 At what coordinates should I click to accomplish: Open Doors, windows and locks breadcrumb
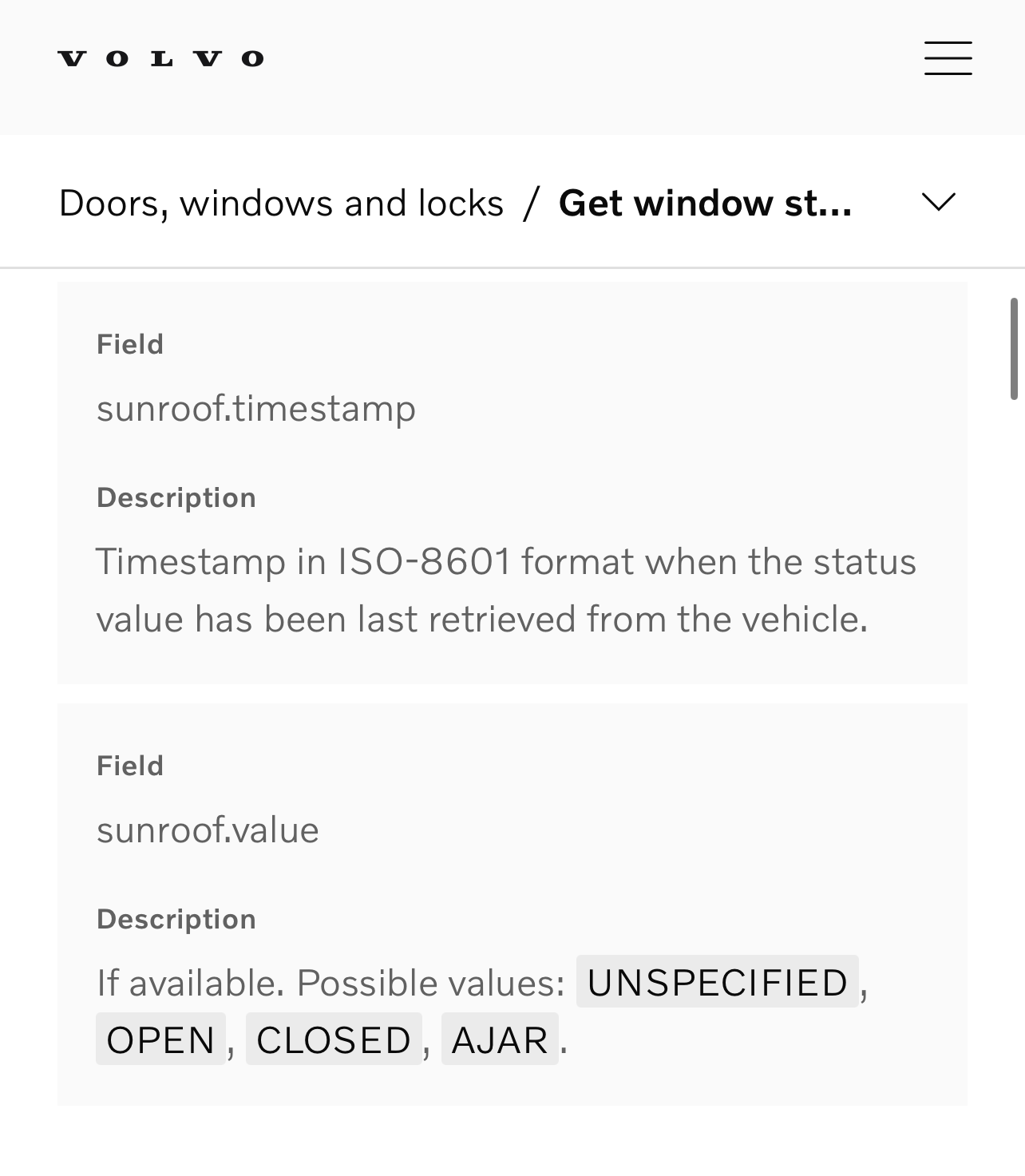point(281,203)
